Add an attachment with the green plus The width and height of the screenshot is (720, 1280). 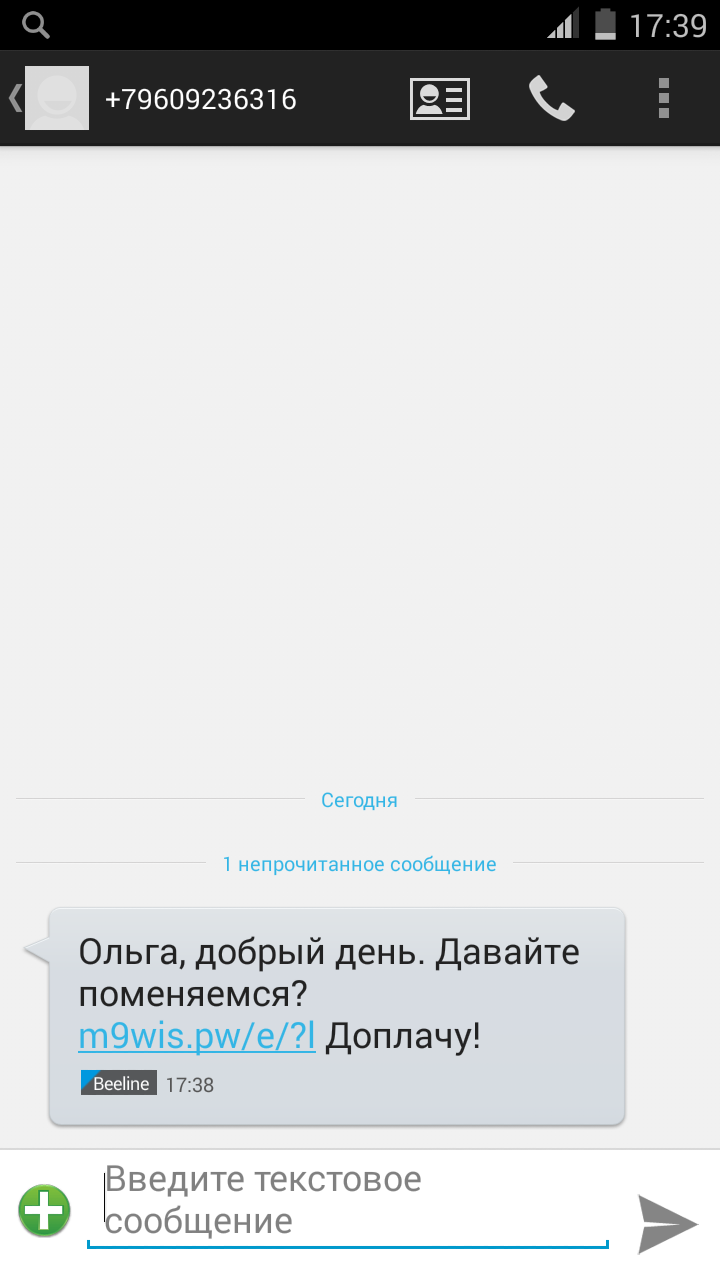click(44, 1211)
